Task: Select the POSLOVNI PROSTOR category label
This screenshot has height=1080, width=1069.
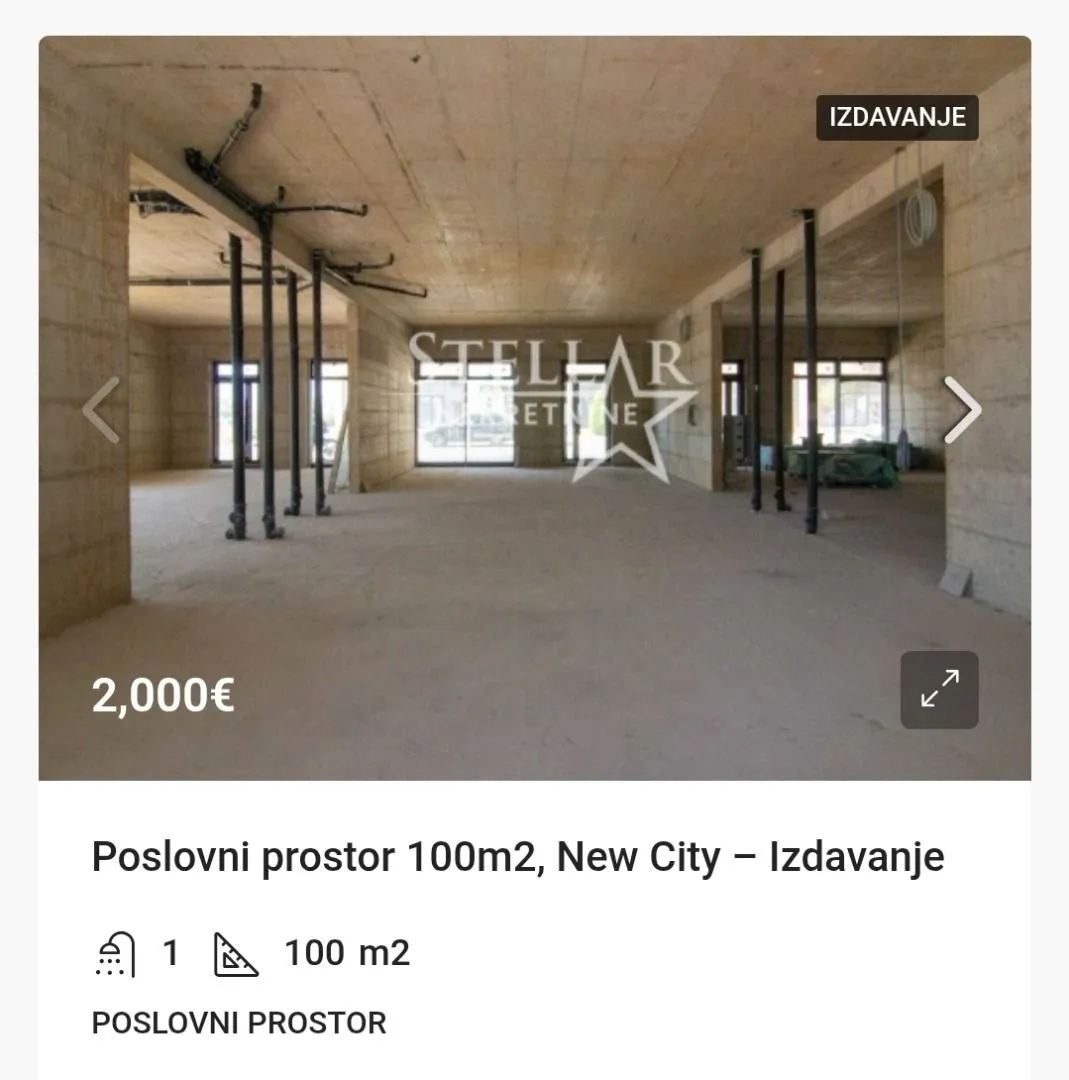Action: [x=237, y=1023]
